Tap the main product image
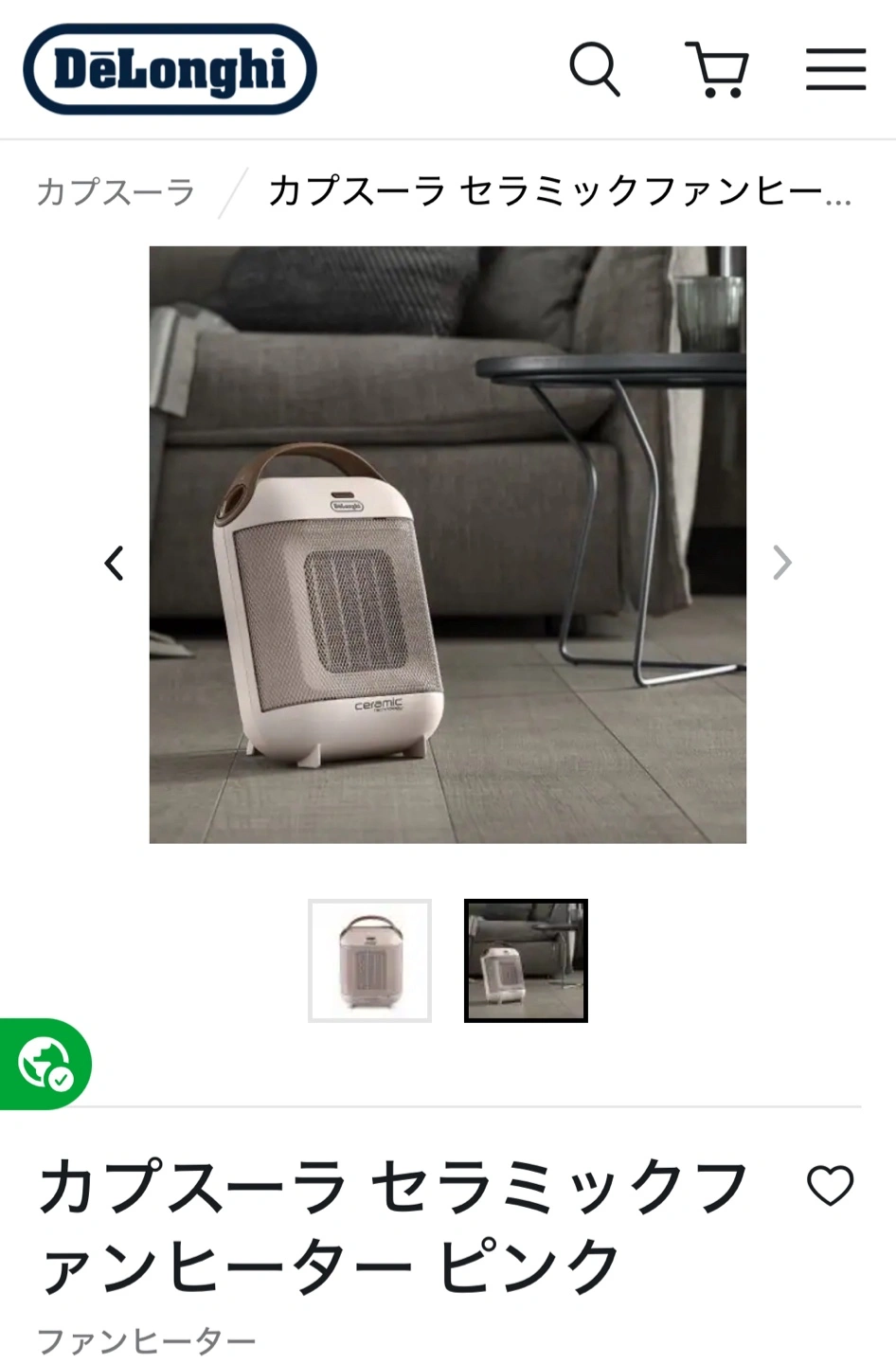896x1364 pixels. coord(447,545)
